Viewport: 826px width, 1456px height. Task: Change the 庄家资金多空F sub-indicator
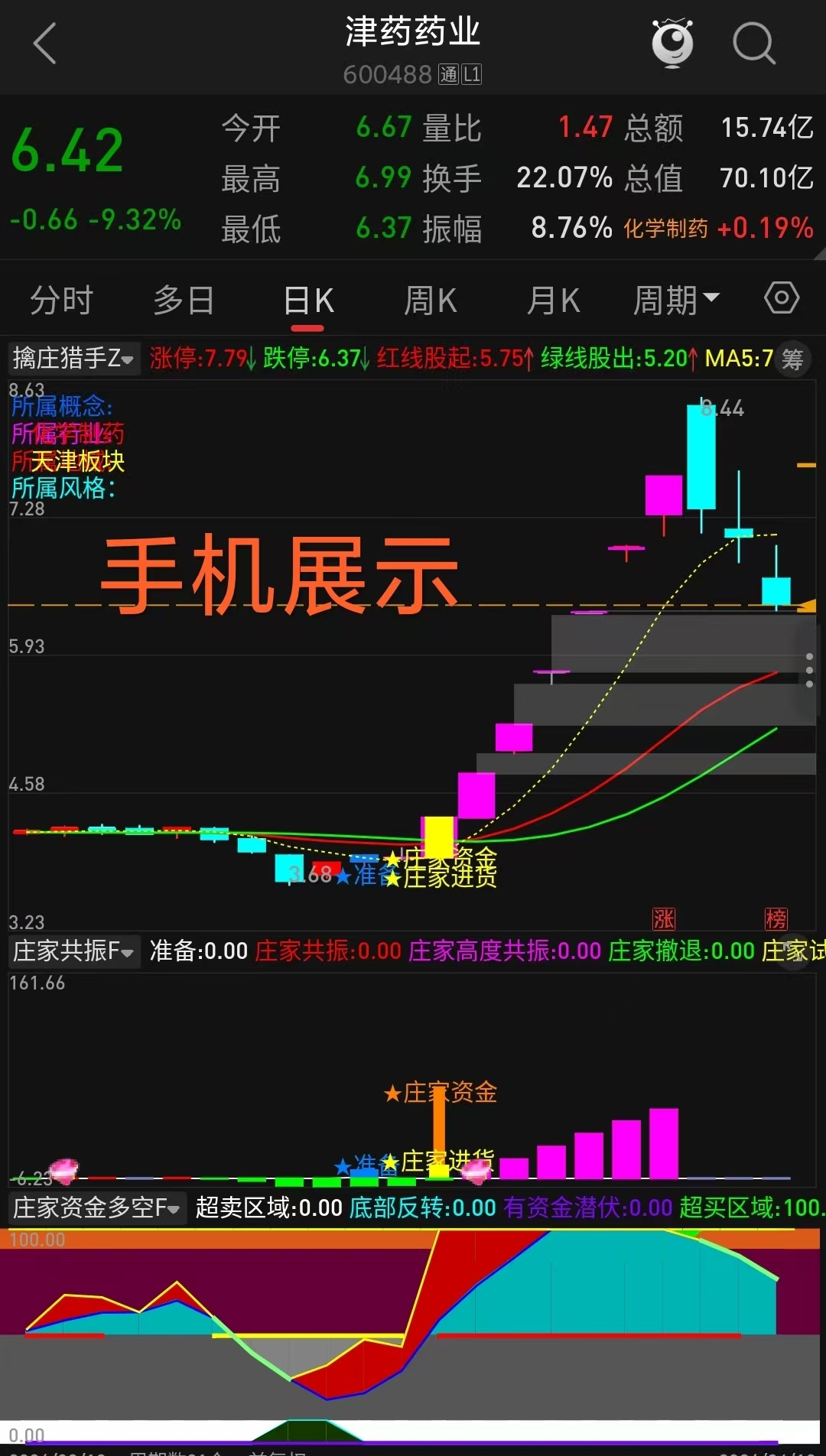(x=96, y=1207)
